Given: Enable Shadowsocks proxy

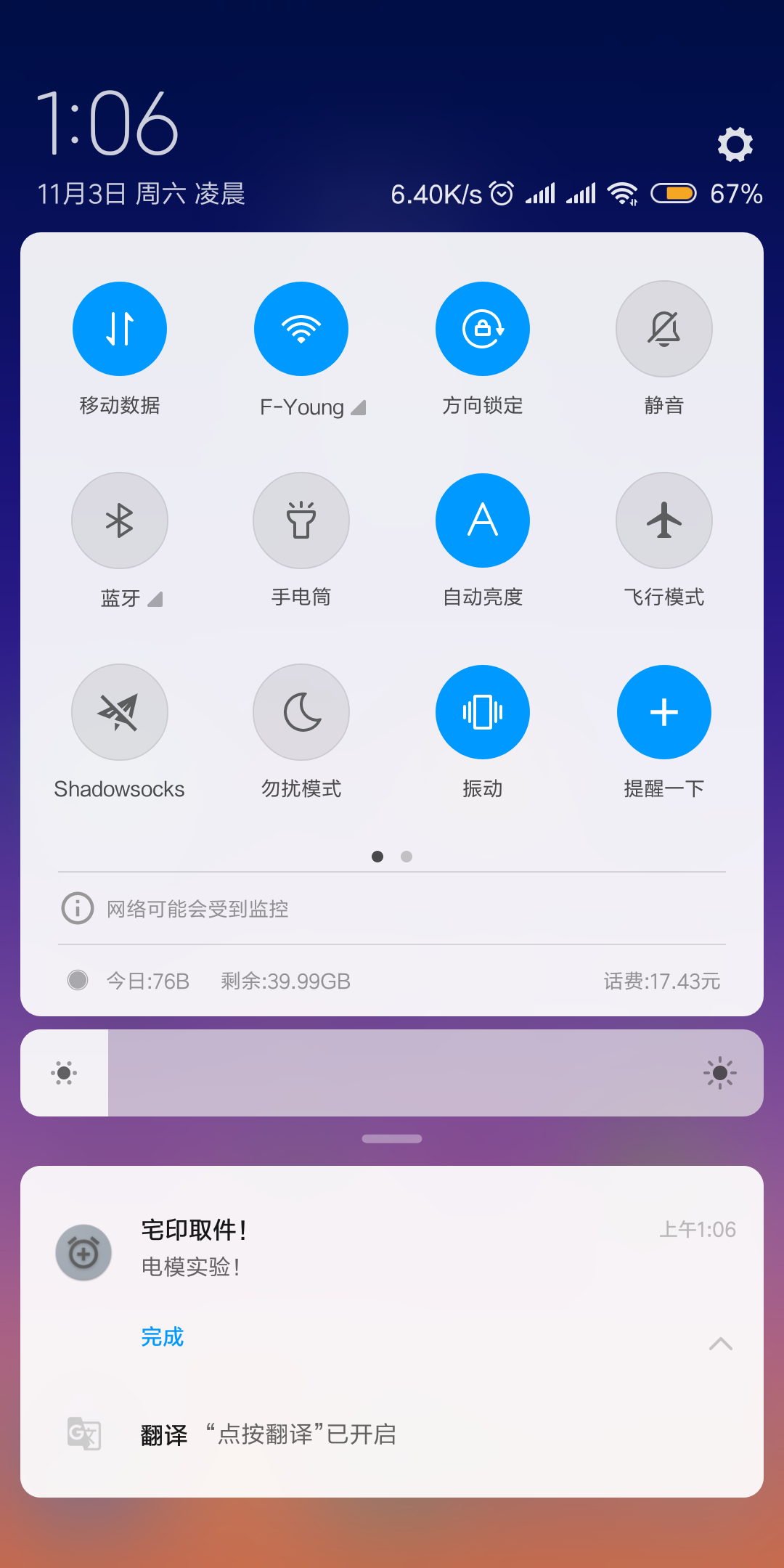Looking at the screenshot, I should pos(120,712).
